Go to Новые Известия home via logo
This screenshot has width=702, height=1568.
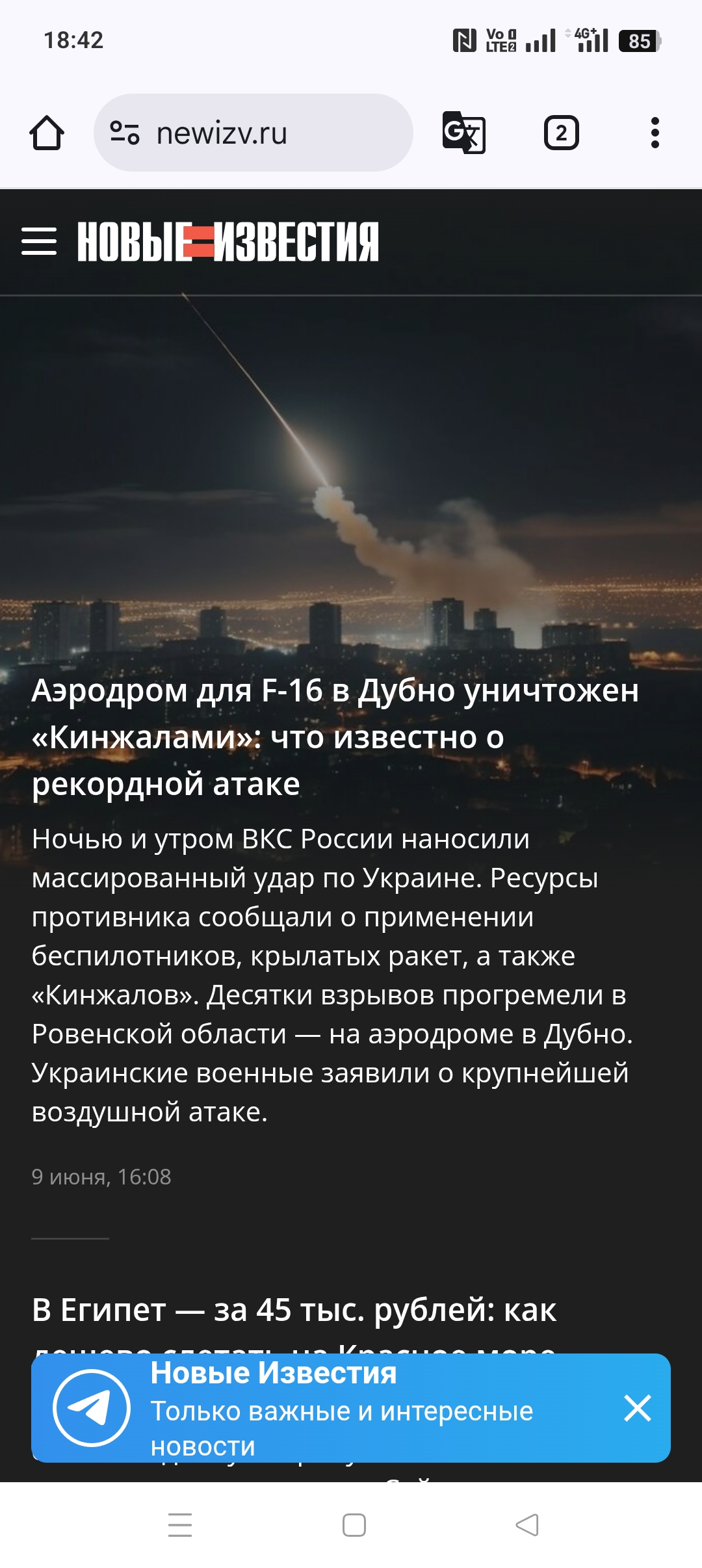click(x=227, y=242)
